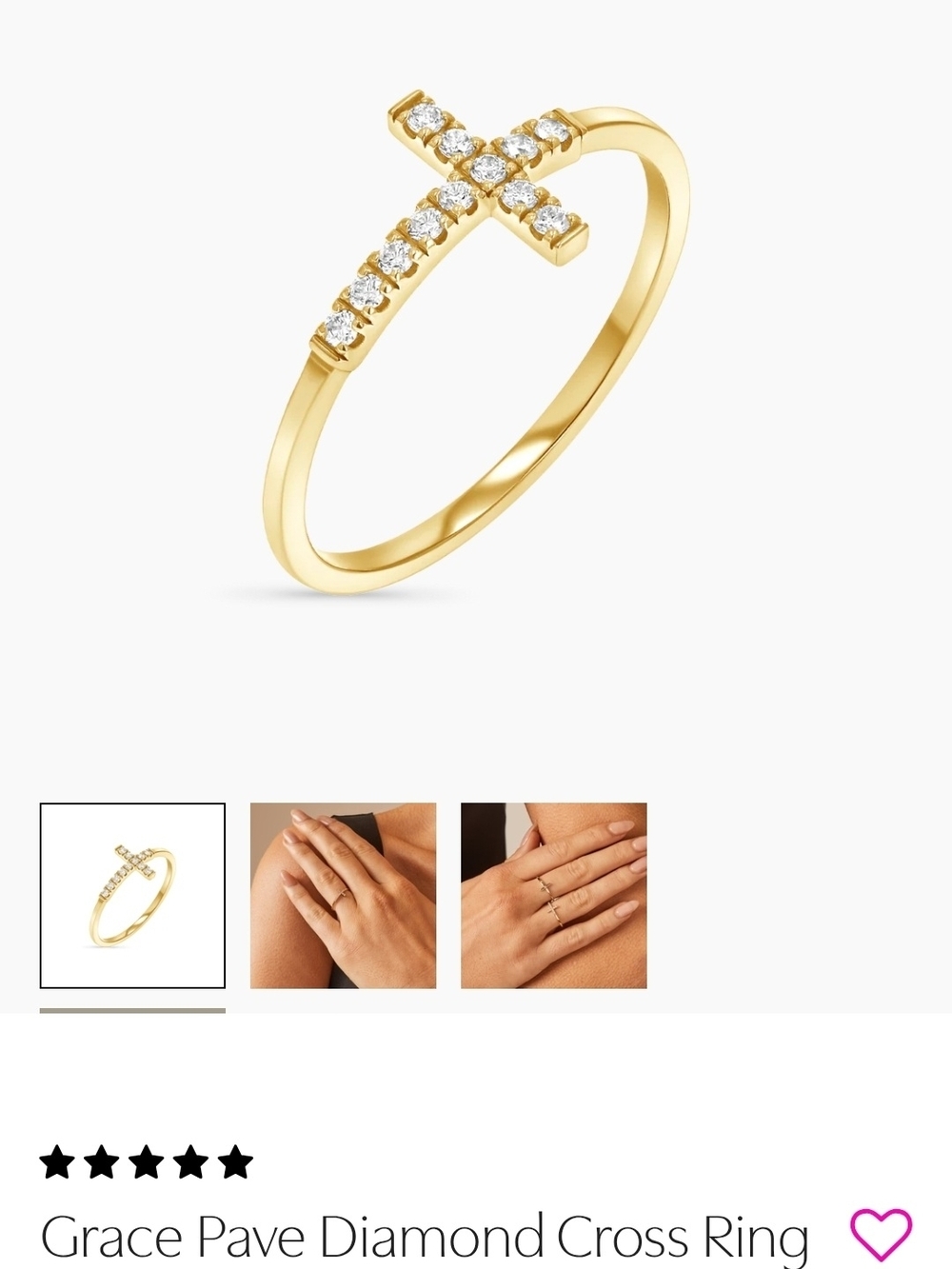Select the thumbnail of crossed hands on shoulder
This screenshot has height=1269, width=952.
point(344,895)
